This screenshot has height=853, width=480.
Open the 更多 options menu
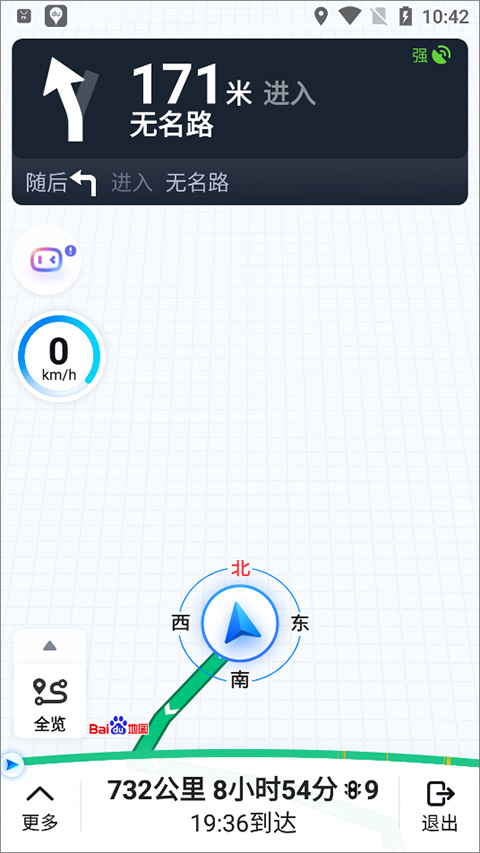click(x=40, y=809)
